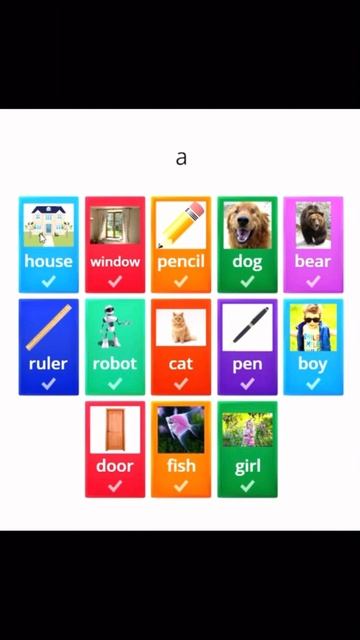Image resolution: width=360 pixels, height=640 pixels.
Task: Pick the fish card
Action: [181, 449]
